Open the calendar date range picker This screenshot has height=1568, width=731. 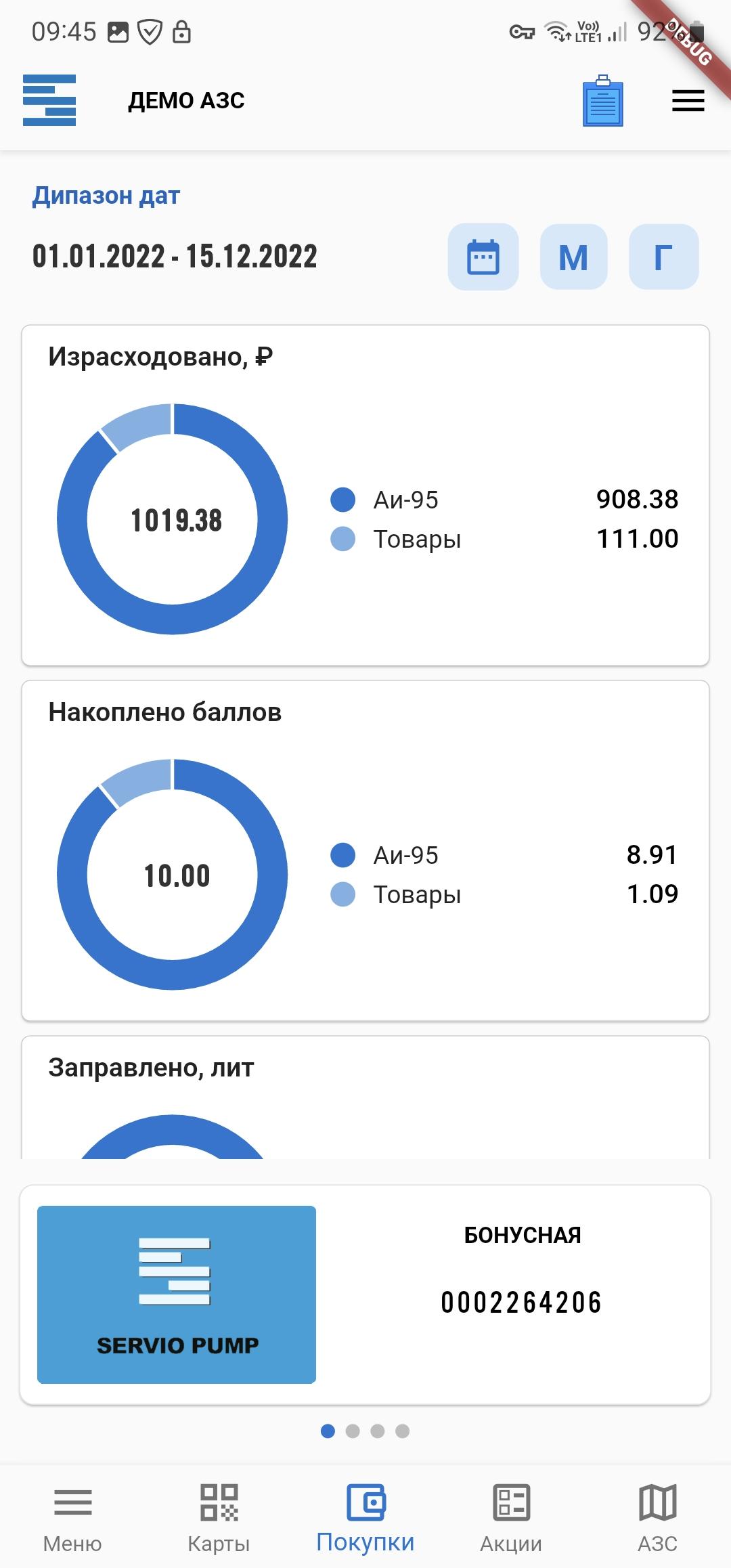click(483, 257)
